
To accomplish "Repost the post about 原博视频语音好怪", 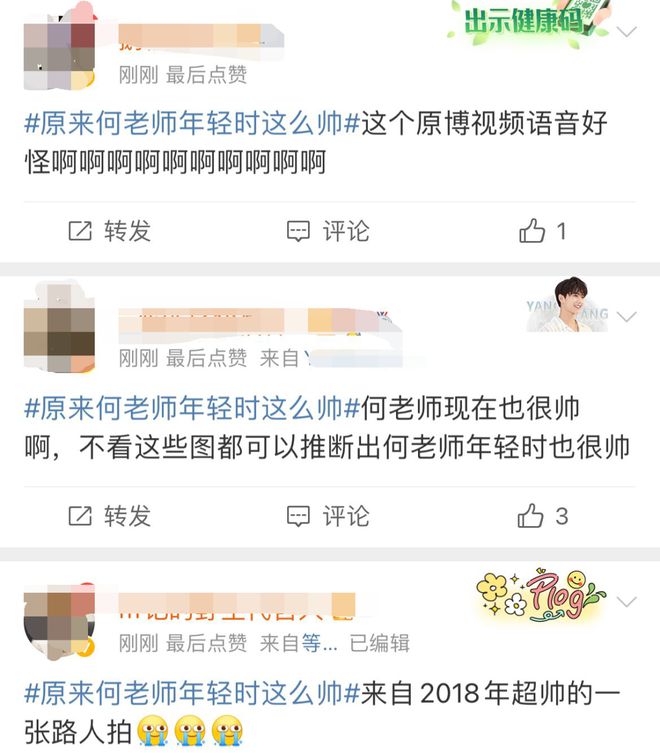I will (109, 232).
